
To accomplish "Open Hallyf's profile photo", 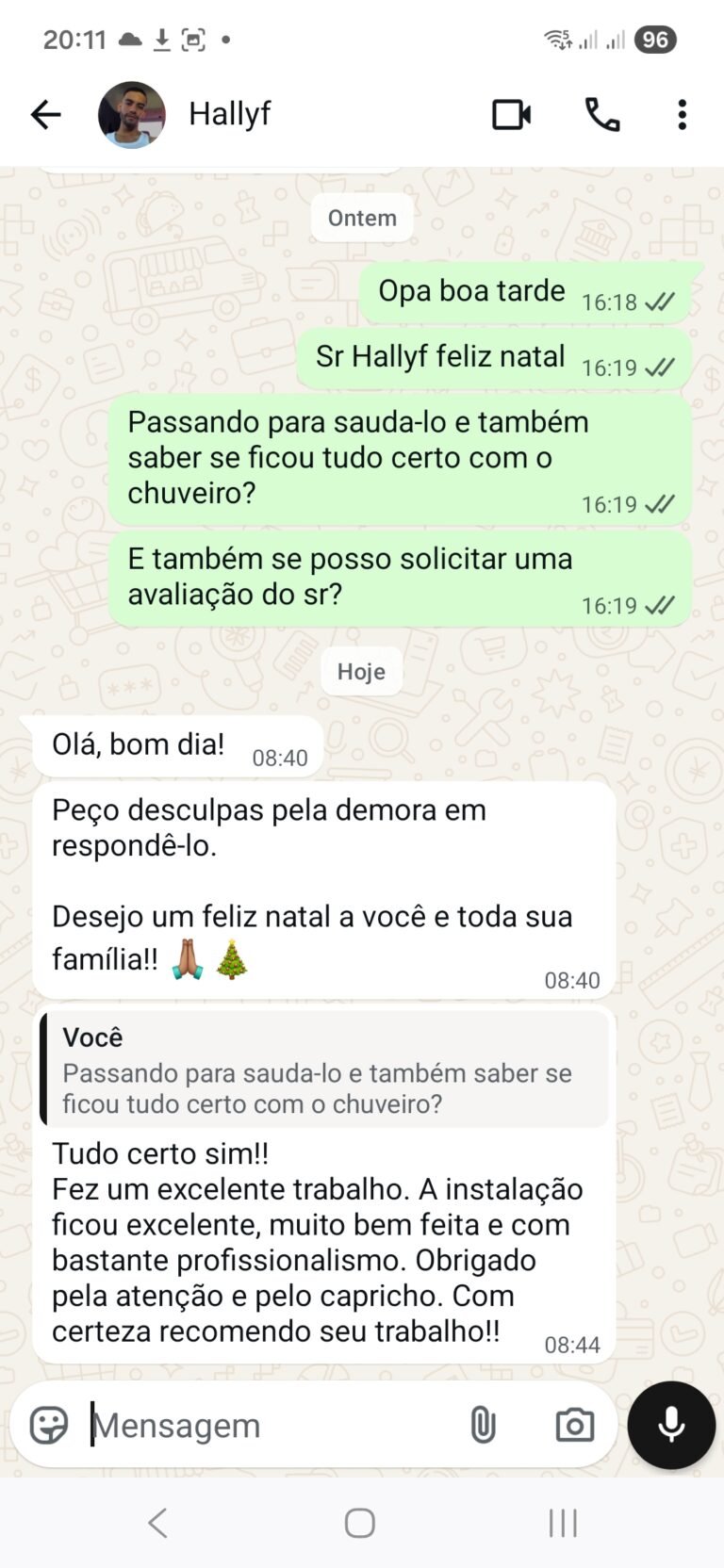I will [x=132, y=115].
